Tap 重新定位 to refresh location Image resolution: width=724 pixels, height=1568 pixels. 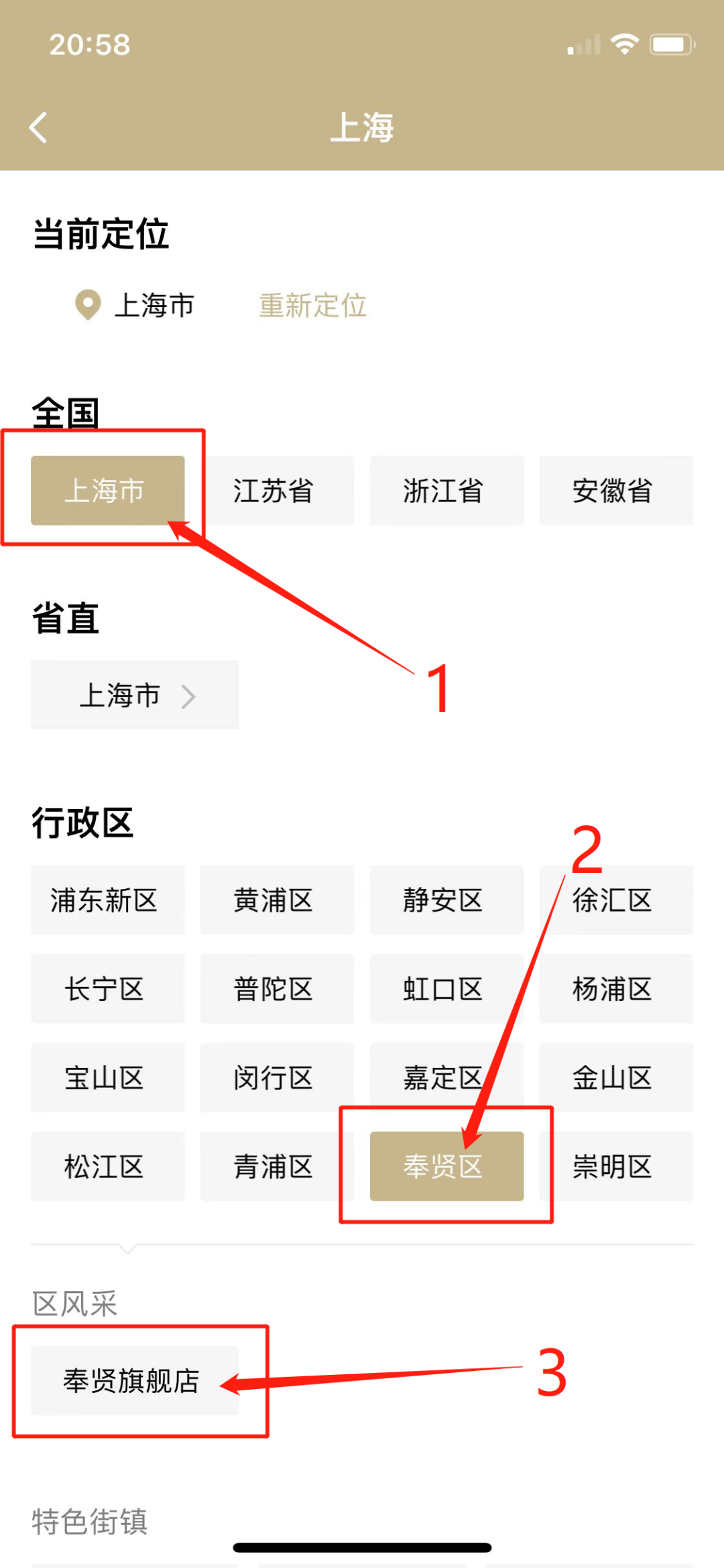312,306
